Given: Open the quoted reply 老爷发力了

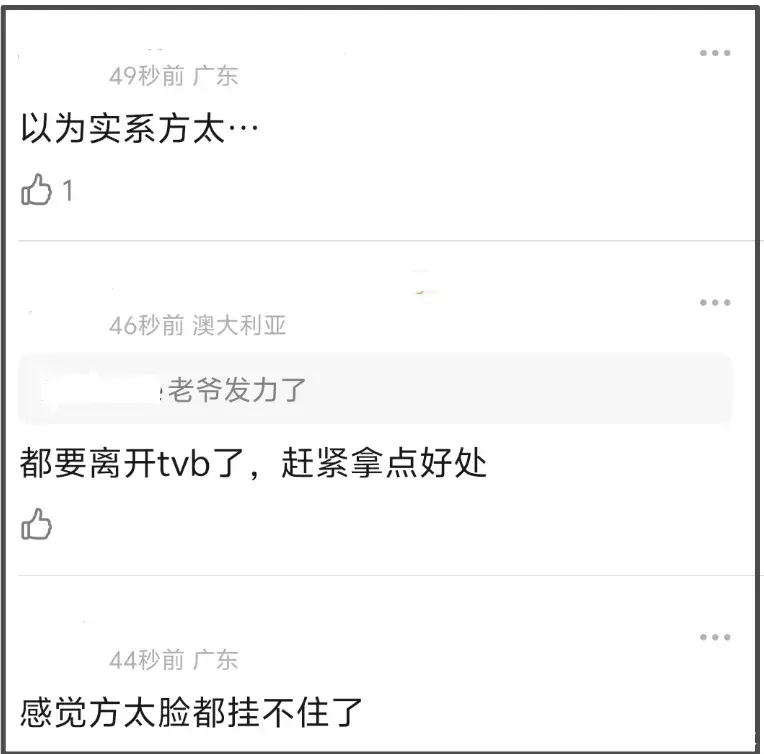Looking at the screenshot, I should click(x=375, y=389).
